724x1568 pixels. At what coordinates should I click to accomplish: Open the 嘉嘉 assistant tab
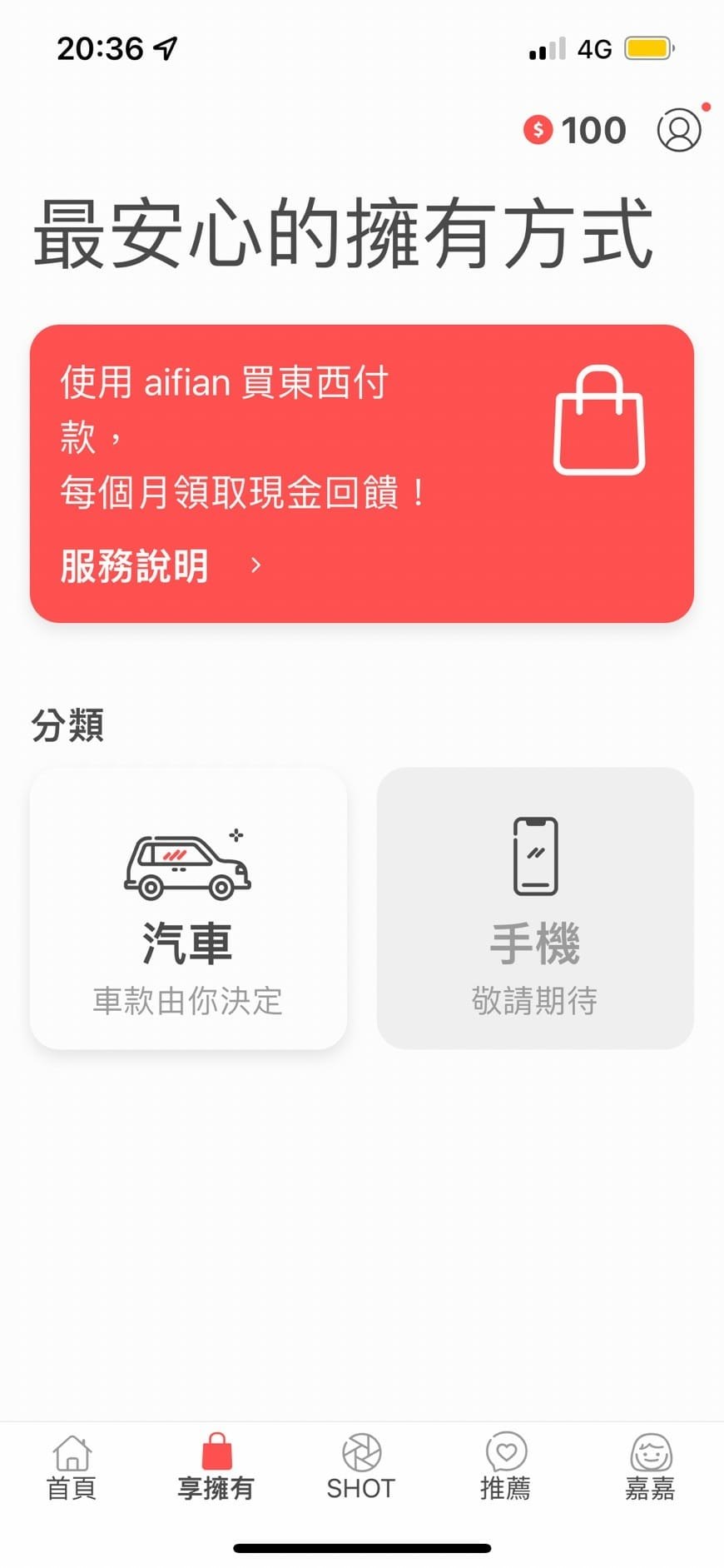pyautogui.click(x=650, y=1467)
